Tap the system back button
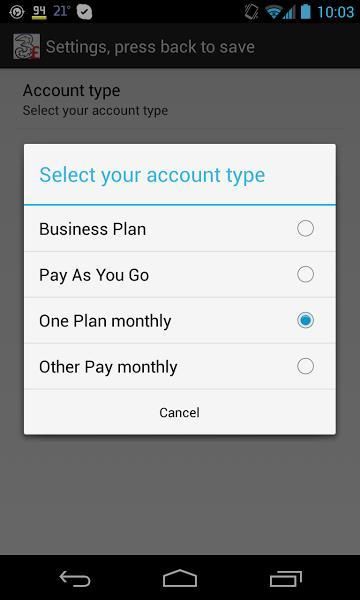This screenshot has height=600, width=360. click(75, 578)
